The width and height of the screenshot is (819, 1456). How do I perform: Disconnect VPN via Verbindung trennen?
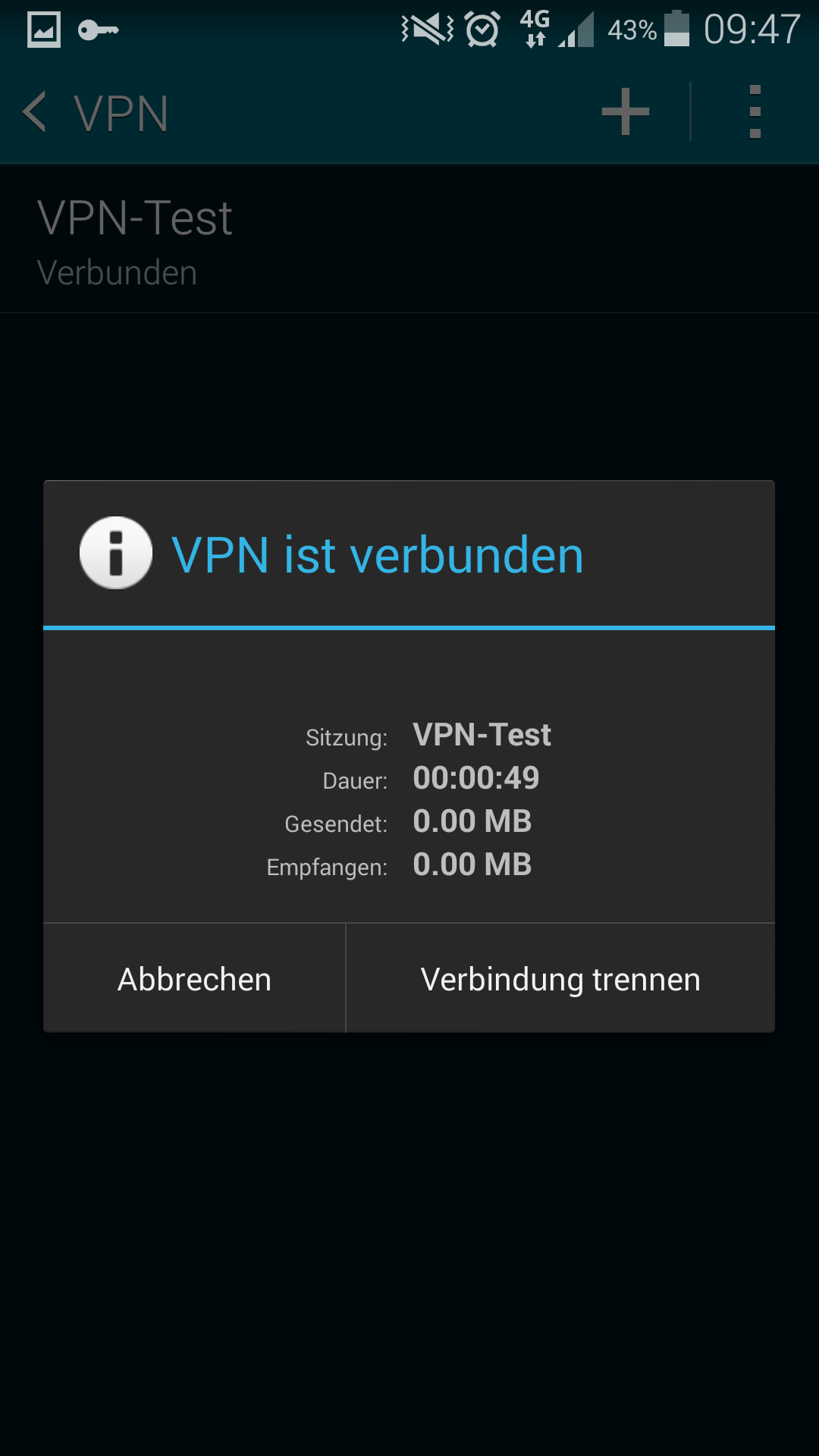point(560,979)
